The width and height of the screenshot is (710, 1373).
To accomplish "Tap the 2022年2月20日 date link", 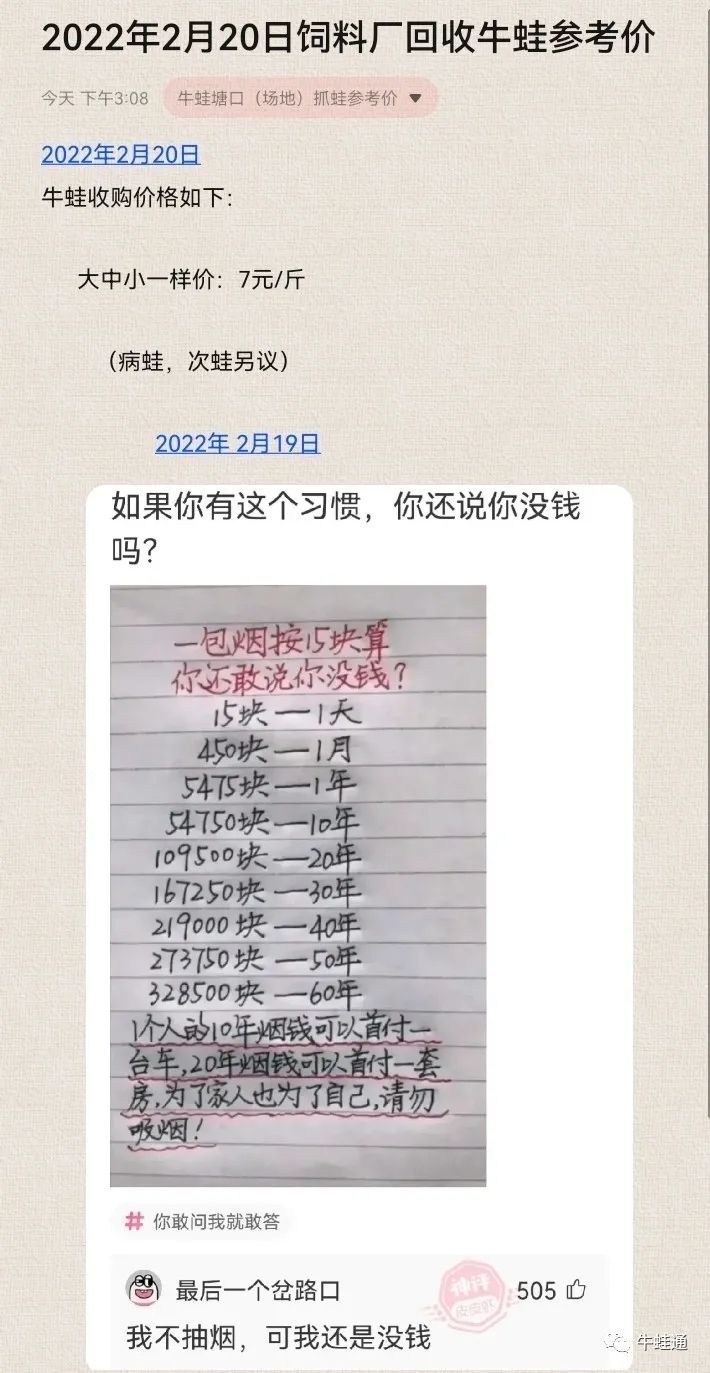I will click(121, 155).
